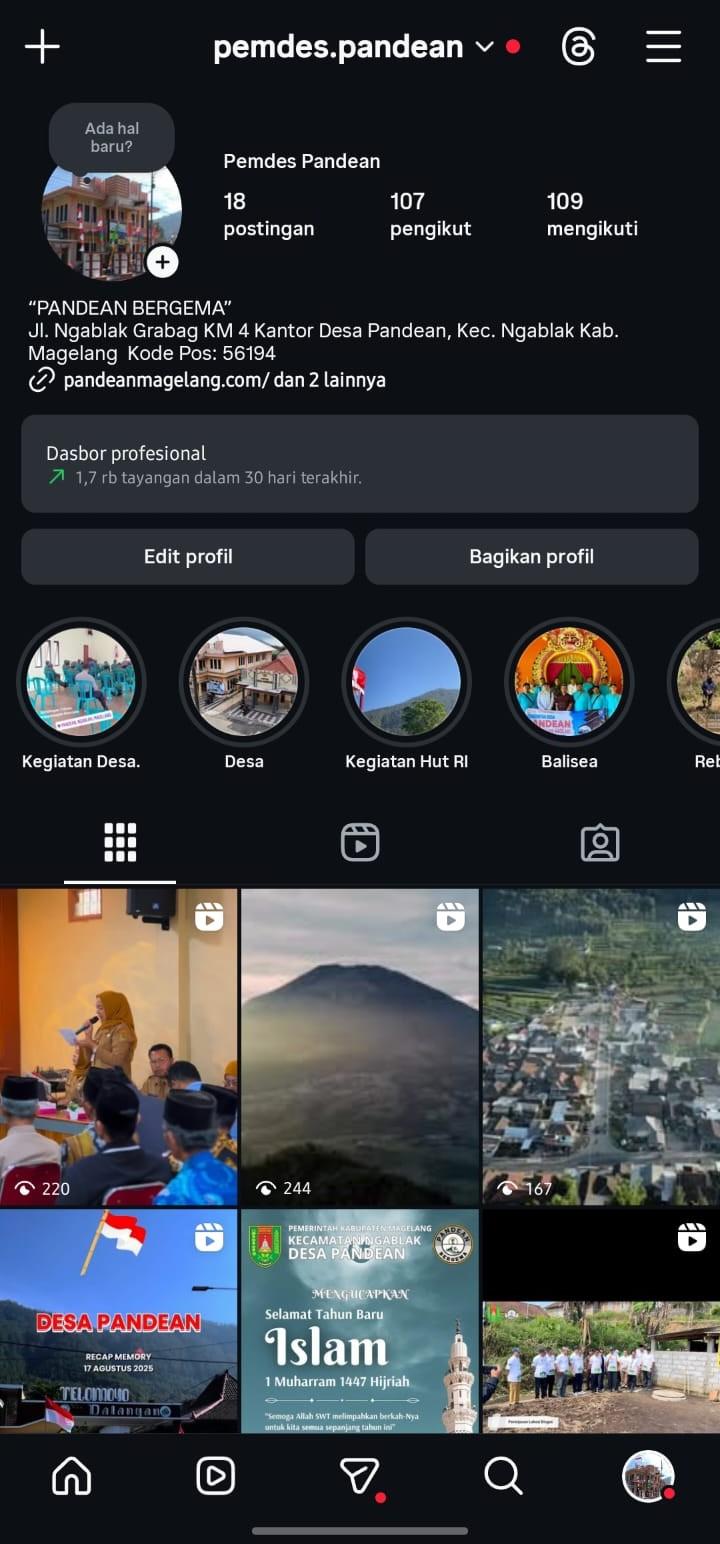Open the Kegiatan Desa. story highlight
The height and width of the screenshot is (1544, 720).
(x=81, y=682)
